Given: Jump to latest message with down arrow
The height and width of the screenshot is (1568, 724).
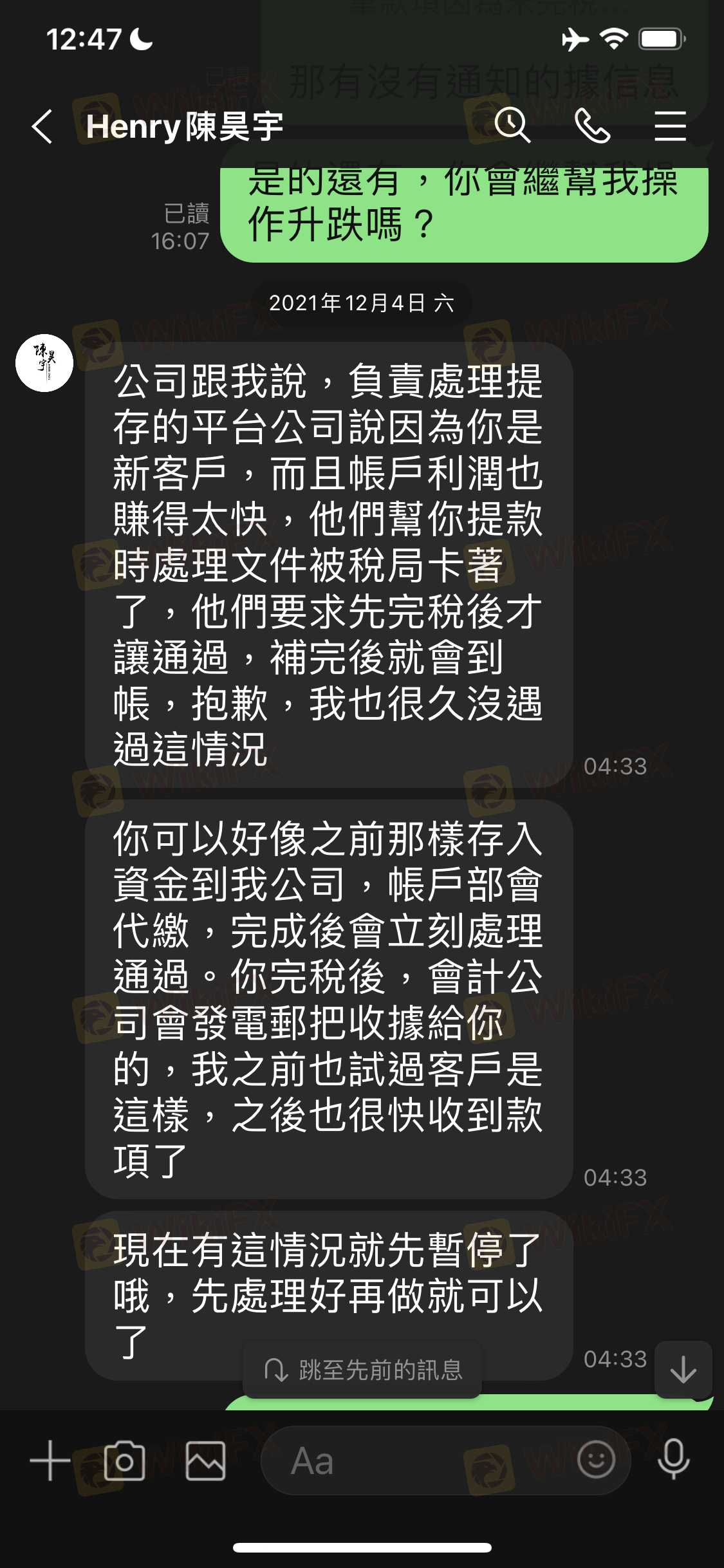Looking at the screenshot, I should pos(683,1370).
